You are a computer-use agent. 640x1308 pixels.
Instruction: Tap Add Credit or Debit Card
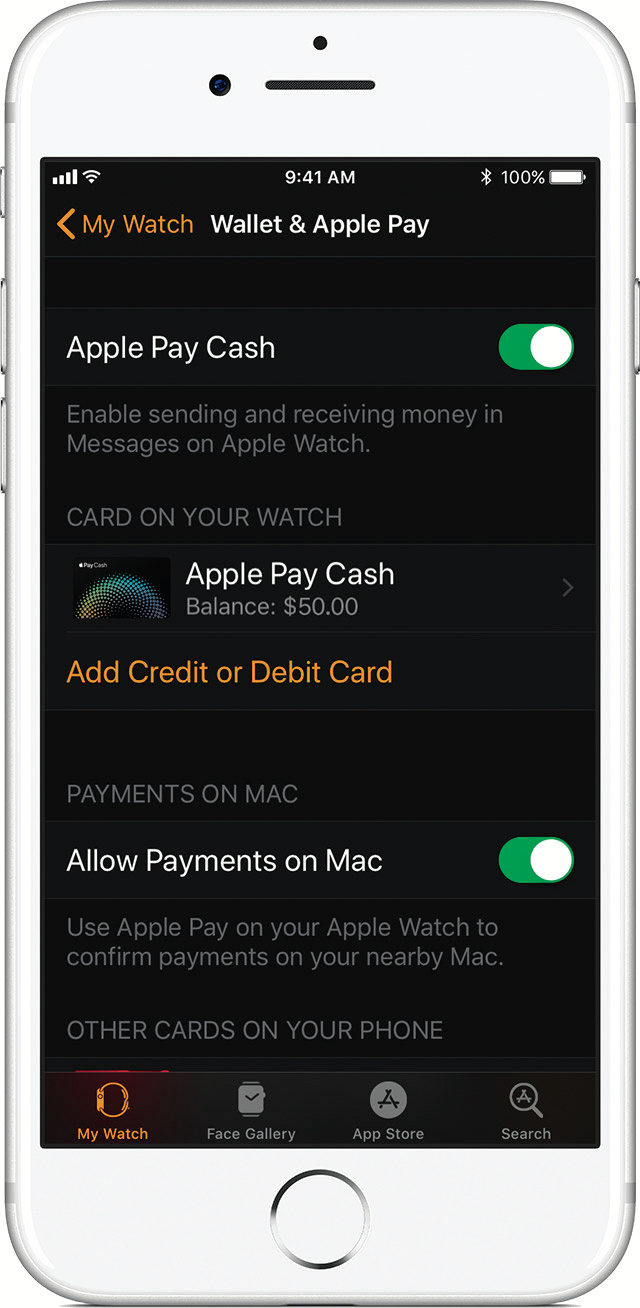coord(229,672)
